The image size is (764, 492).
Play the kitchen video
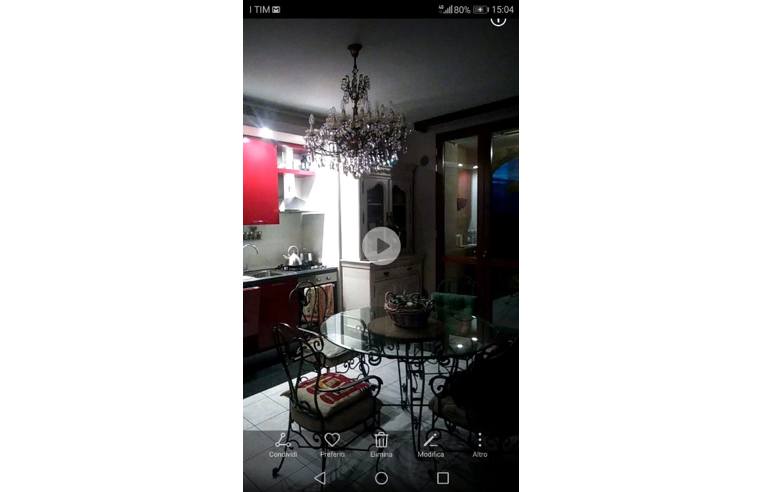(381, 245)
